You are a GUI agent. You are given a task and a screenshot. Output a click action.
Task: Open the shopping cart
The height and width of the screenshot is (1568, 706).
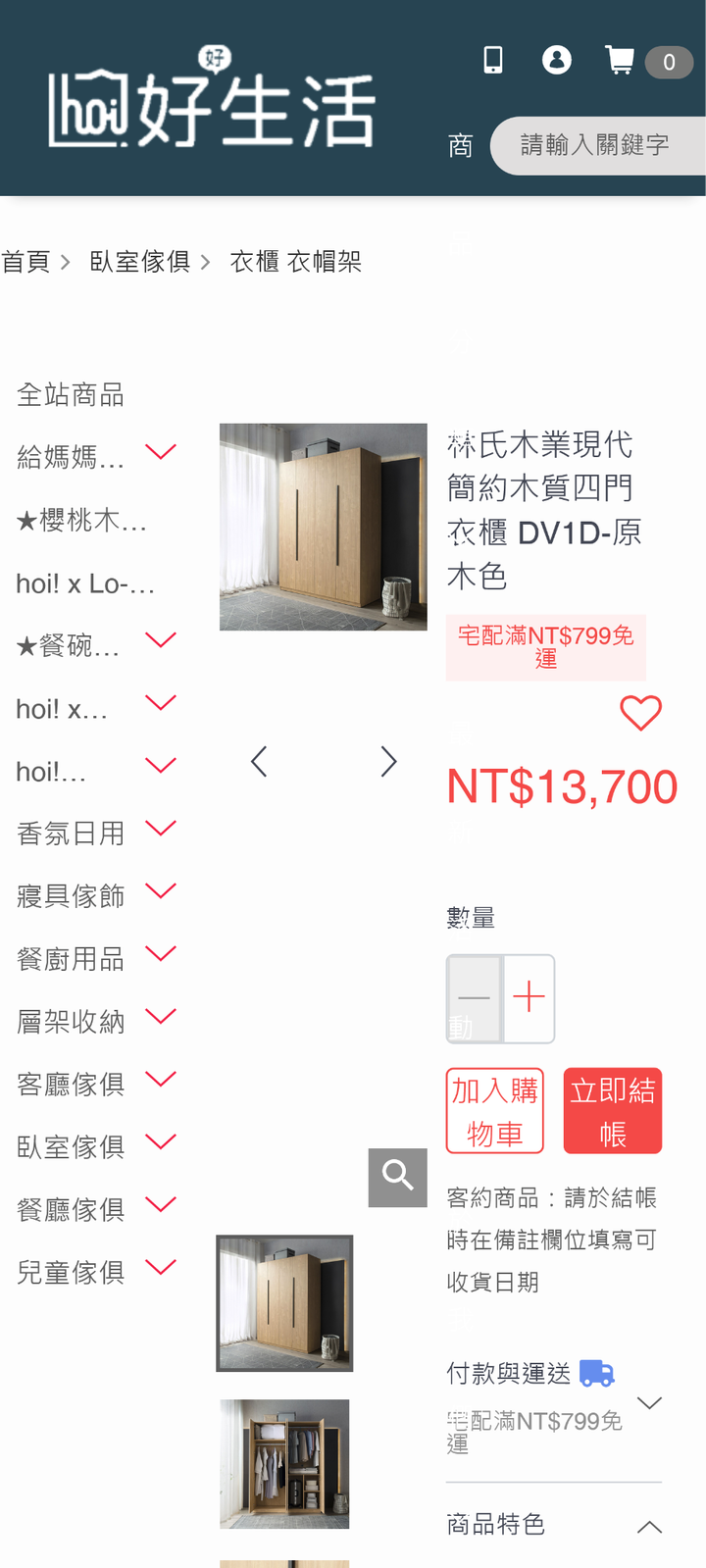621,61
